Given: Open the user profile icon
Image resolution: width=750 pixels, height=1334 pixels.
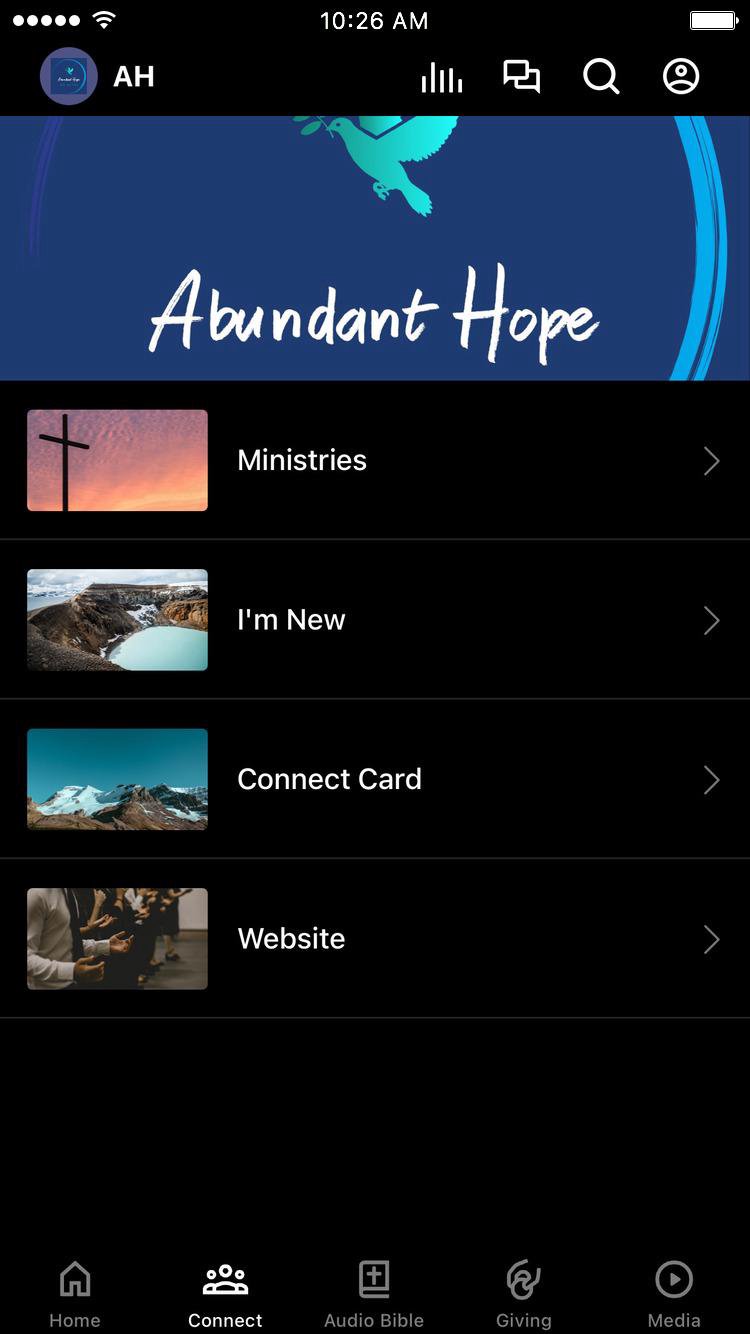Looking at the screenshot, I should point(681,77).
